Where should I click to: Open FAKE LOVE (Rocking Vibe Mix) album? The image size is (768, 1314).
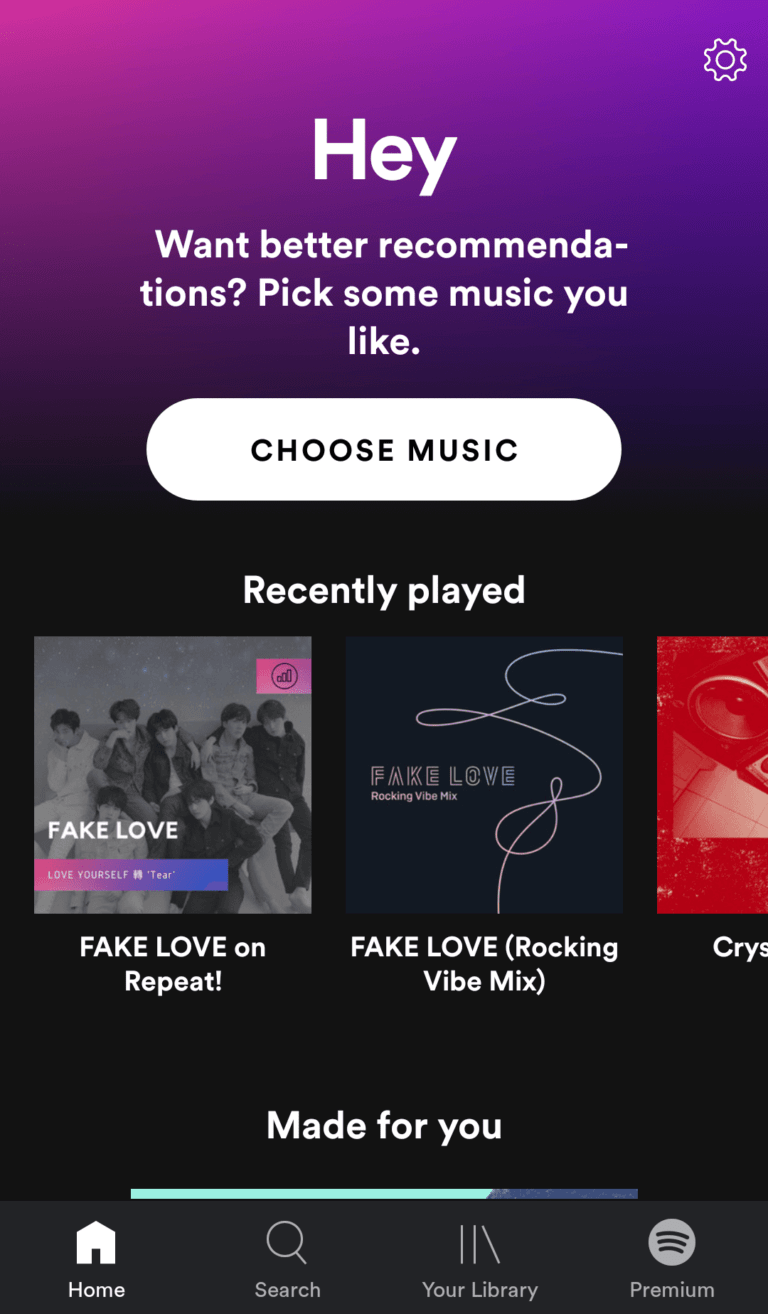tap(484, 775)
